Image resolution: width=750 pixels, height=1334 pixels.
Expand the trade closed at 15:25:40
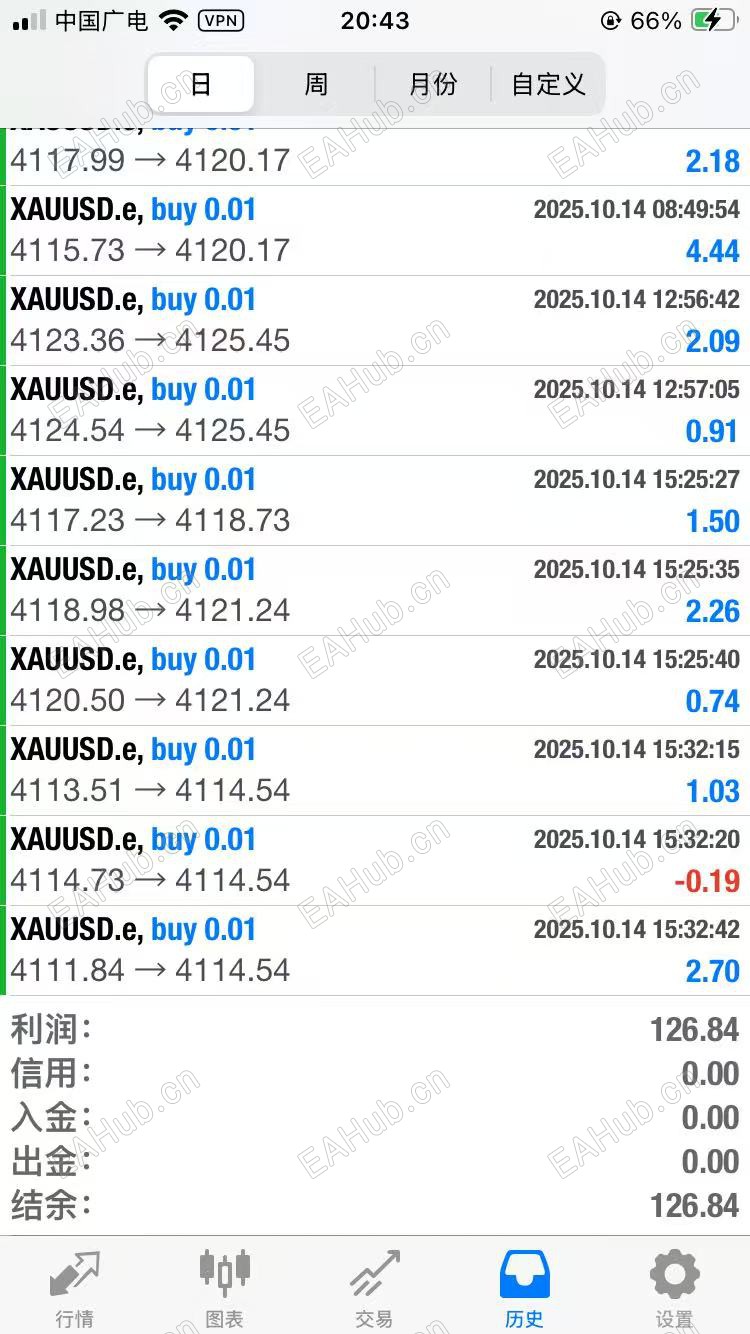tap(375, 681)
